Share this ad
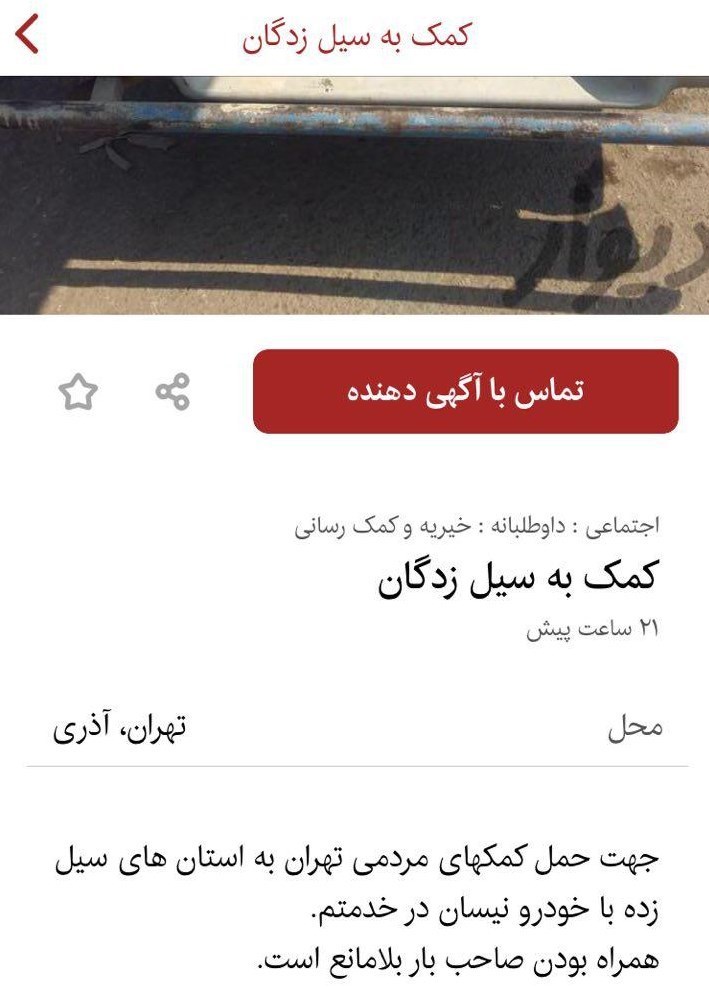Viewport: 709px width, 991px height. coord(172,392)
